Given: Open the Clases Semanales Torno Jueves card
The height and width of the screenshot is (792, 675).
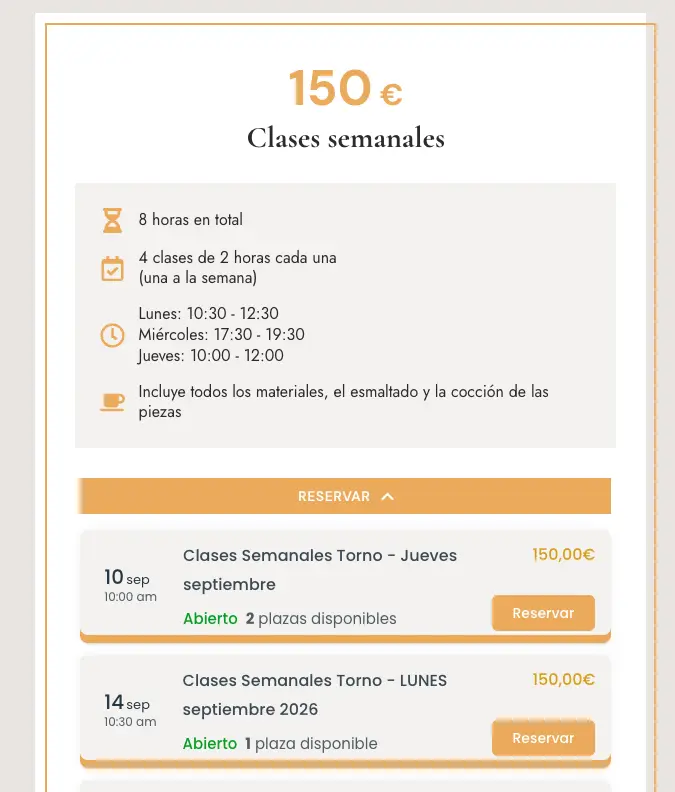Looking at the screenshot, I should point(320,570).
